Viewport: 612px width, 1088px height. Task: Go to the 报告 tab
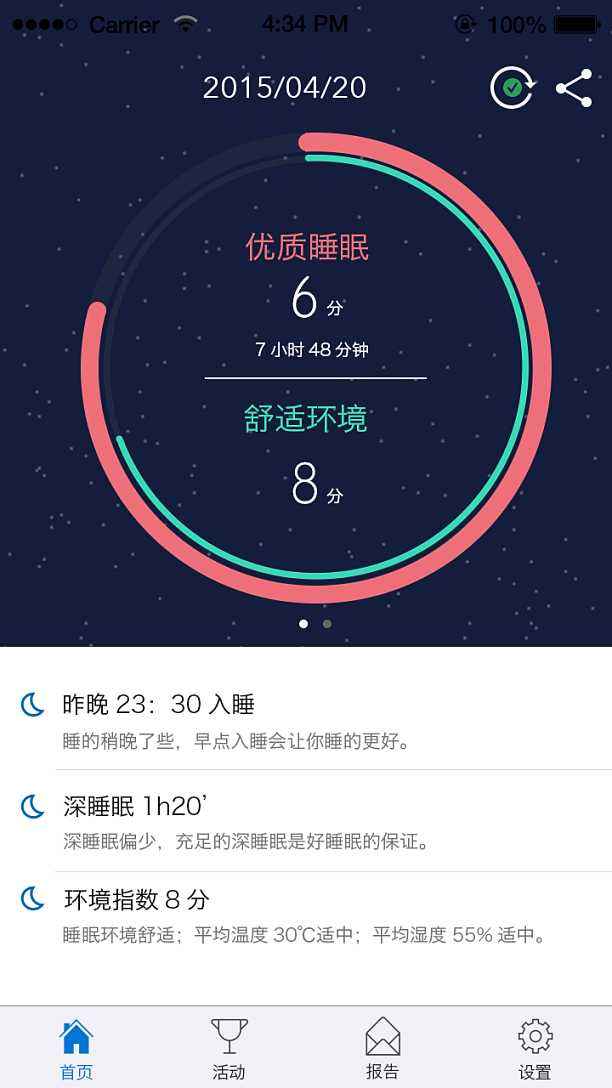(382, 1048)
